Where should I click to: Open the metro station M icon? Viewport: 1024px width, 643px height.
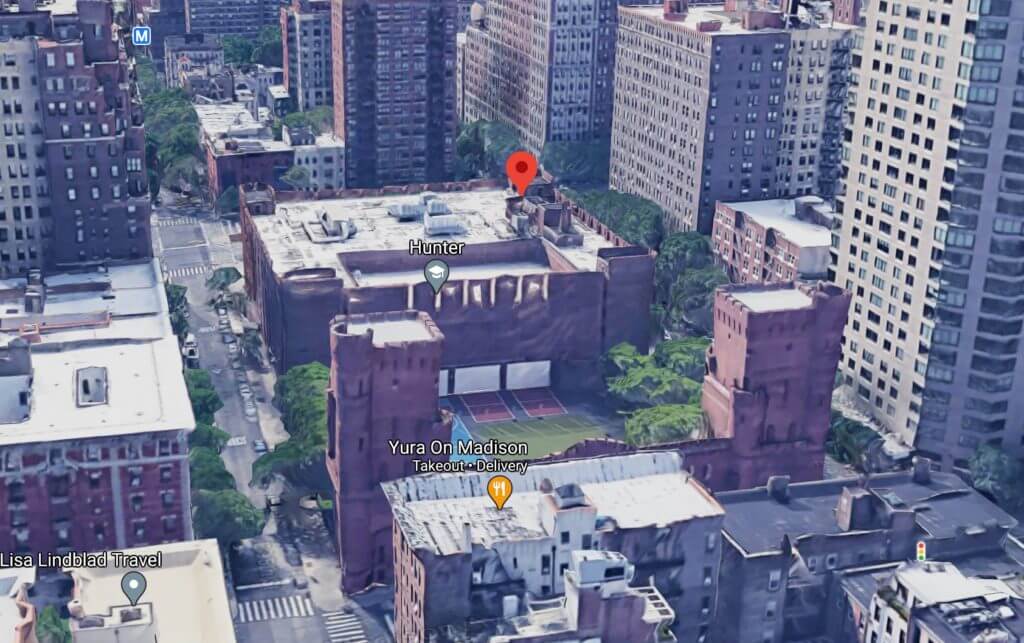(x=142, y=35)
